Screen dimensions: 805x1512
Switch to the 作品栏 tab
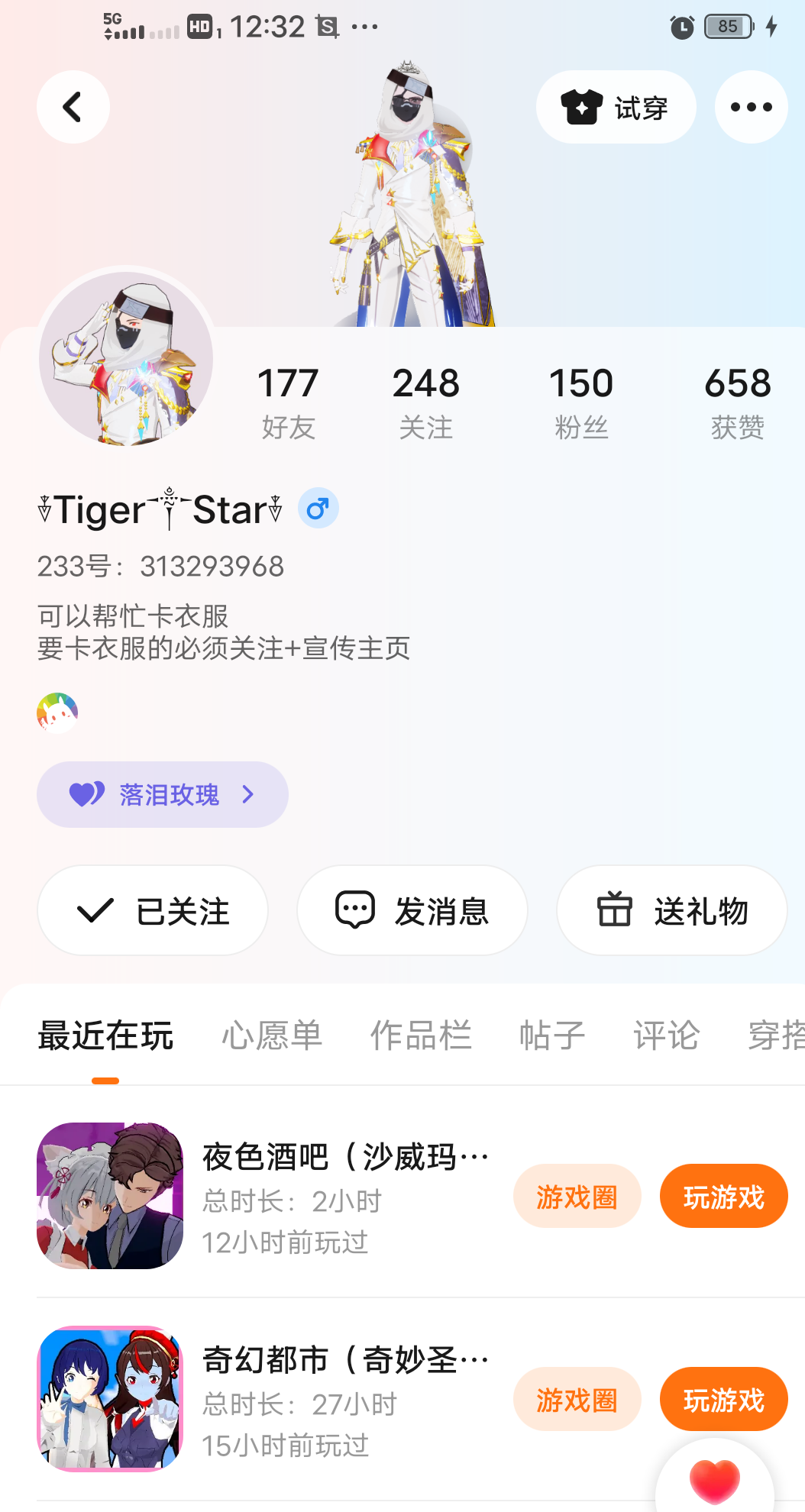[421, 1035]
